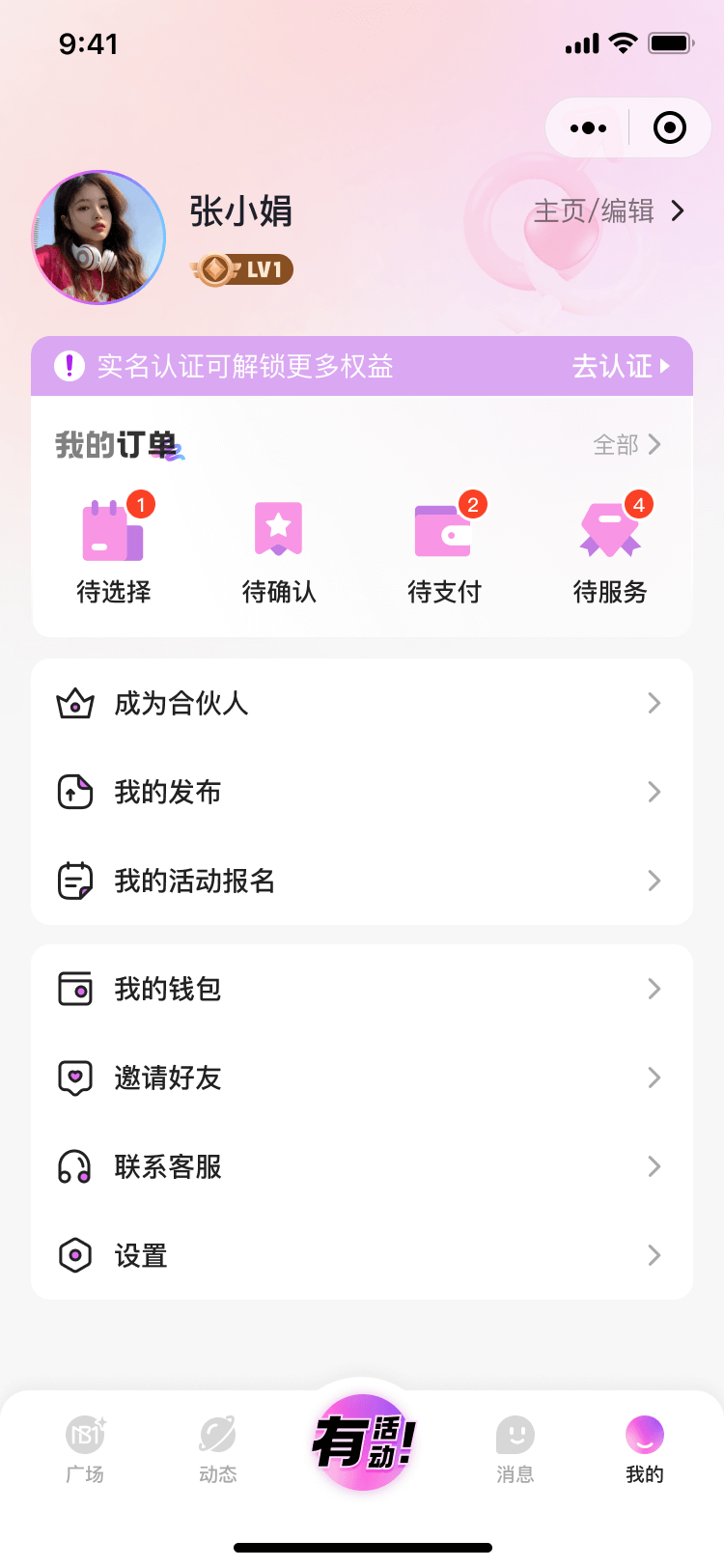View 全部 orders

(627, 444)
